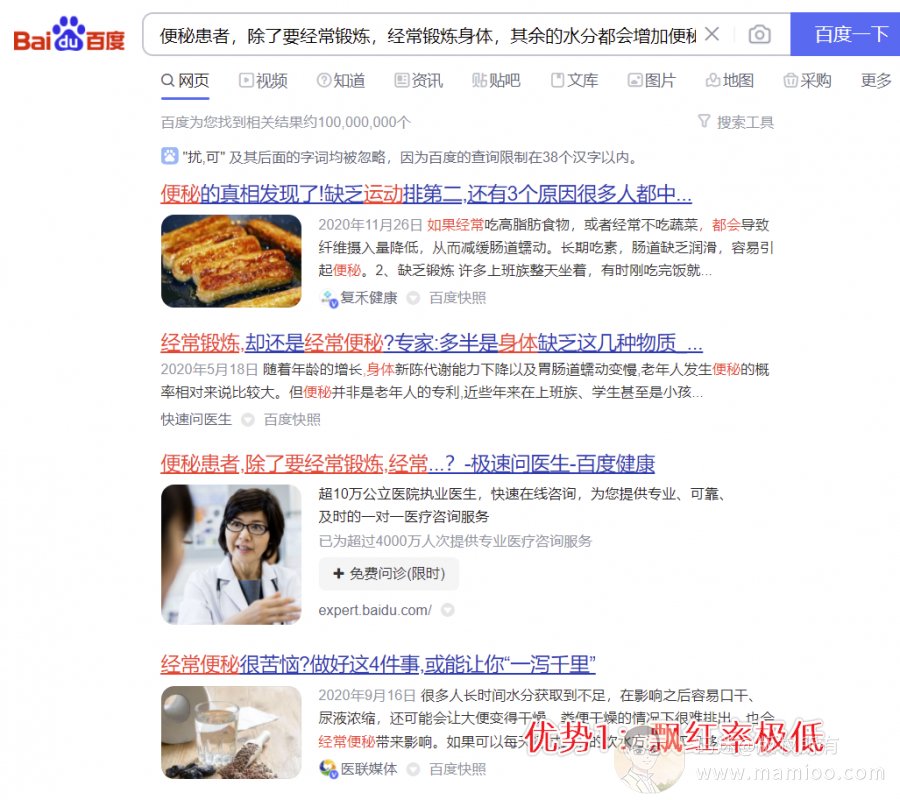This screenshot has height=800, width=900.
Task: Switch to the 地图 tab
Action: (730, 81)
